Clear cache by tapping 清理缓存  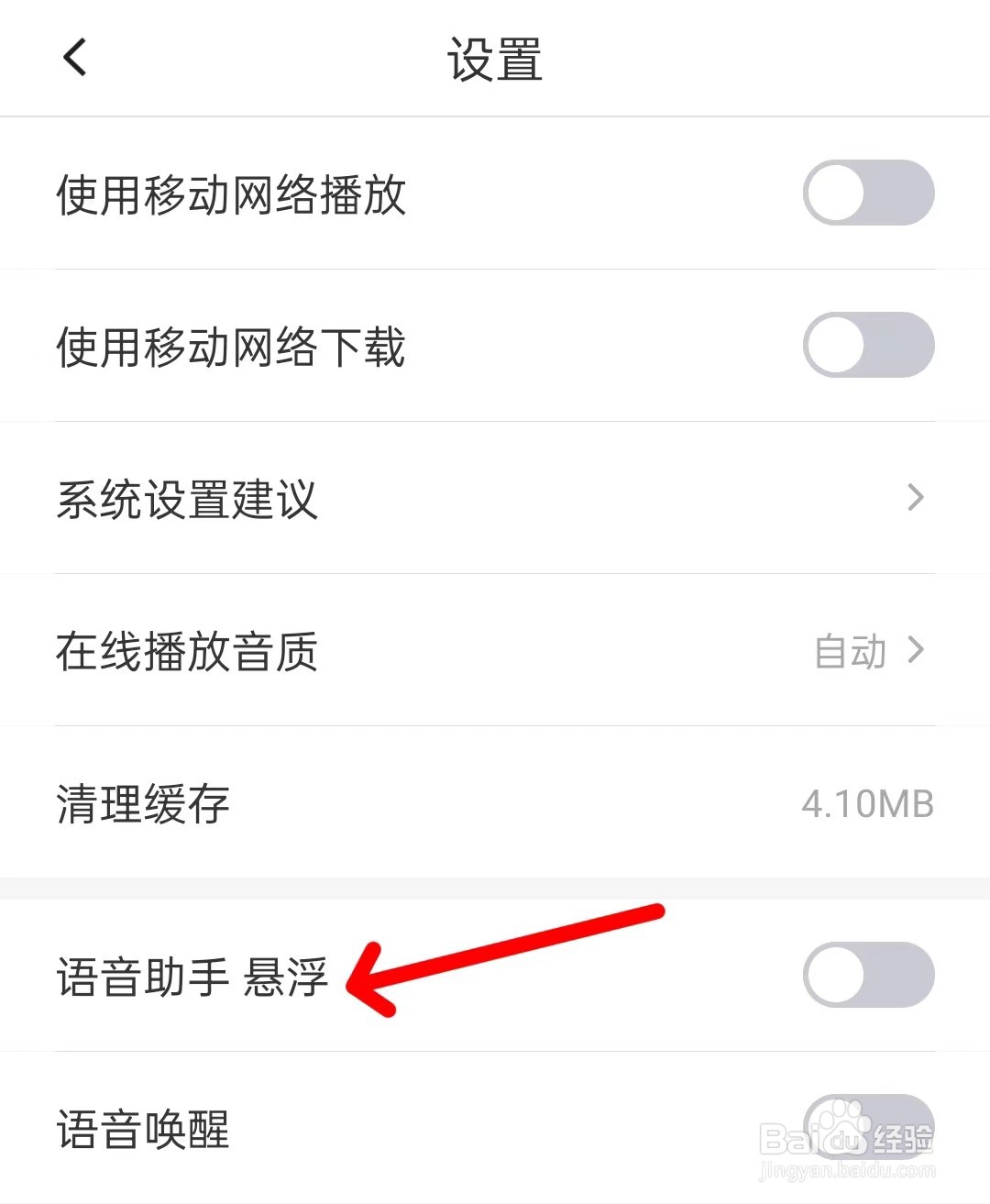(142, 804)
